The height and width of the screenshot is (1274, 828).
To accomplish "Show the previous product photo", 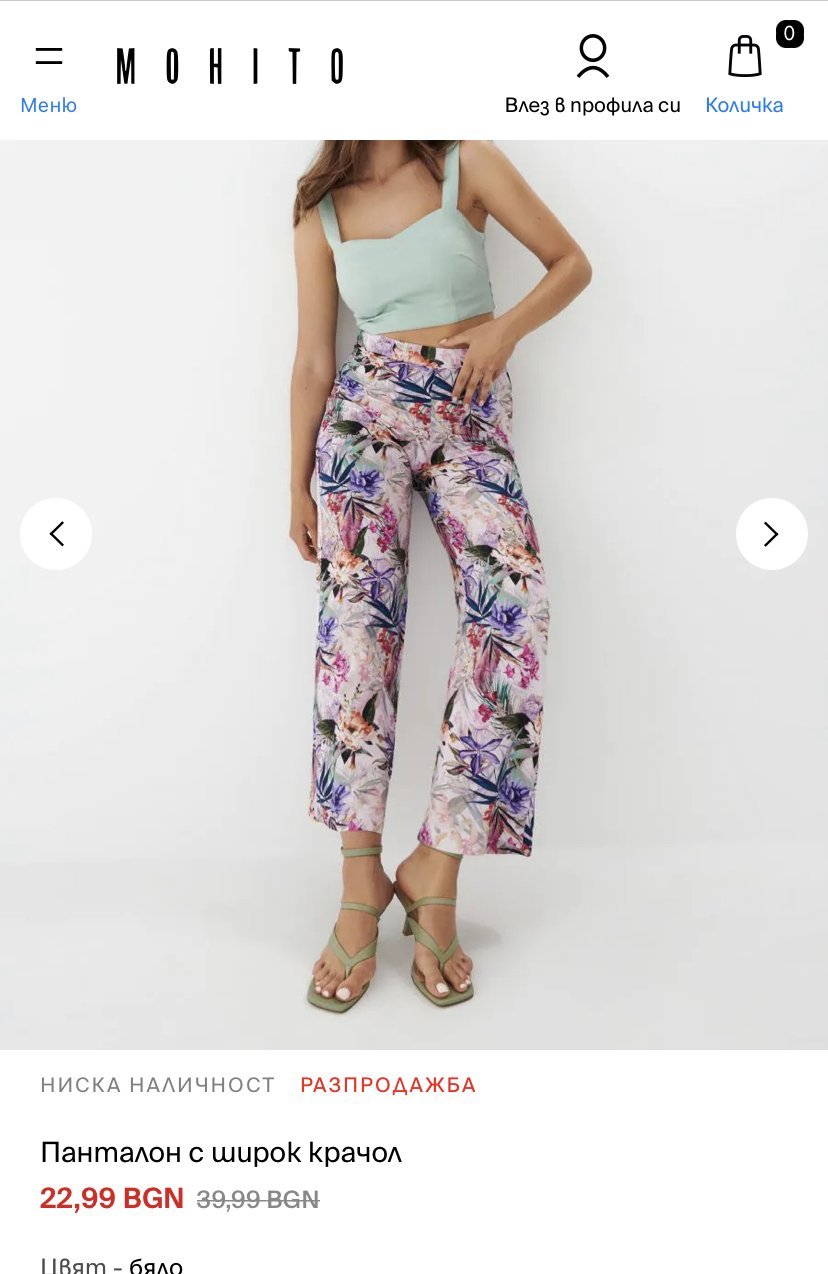I will (56, 534).
